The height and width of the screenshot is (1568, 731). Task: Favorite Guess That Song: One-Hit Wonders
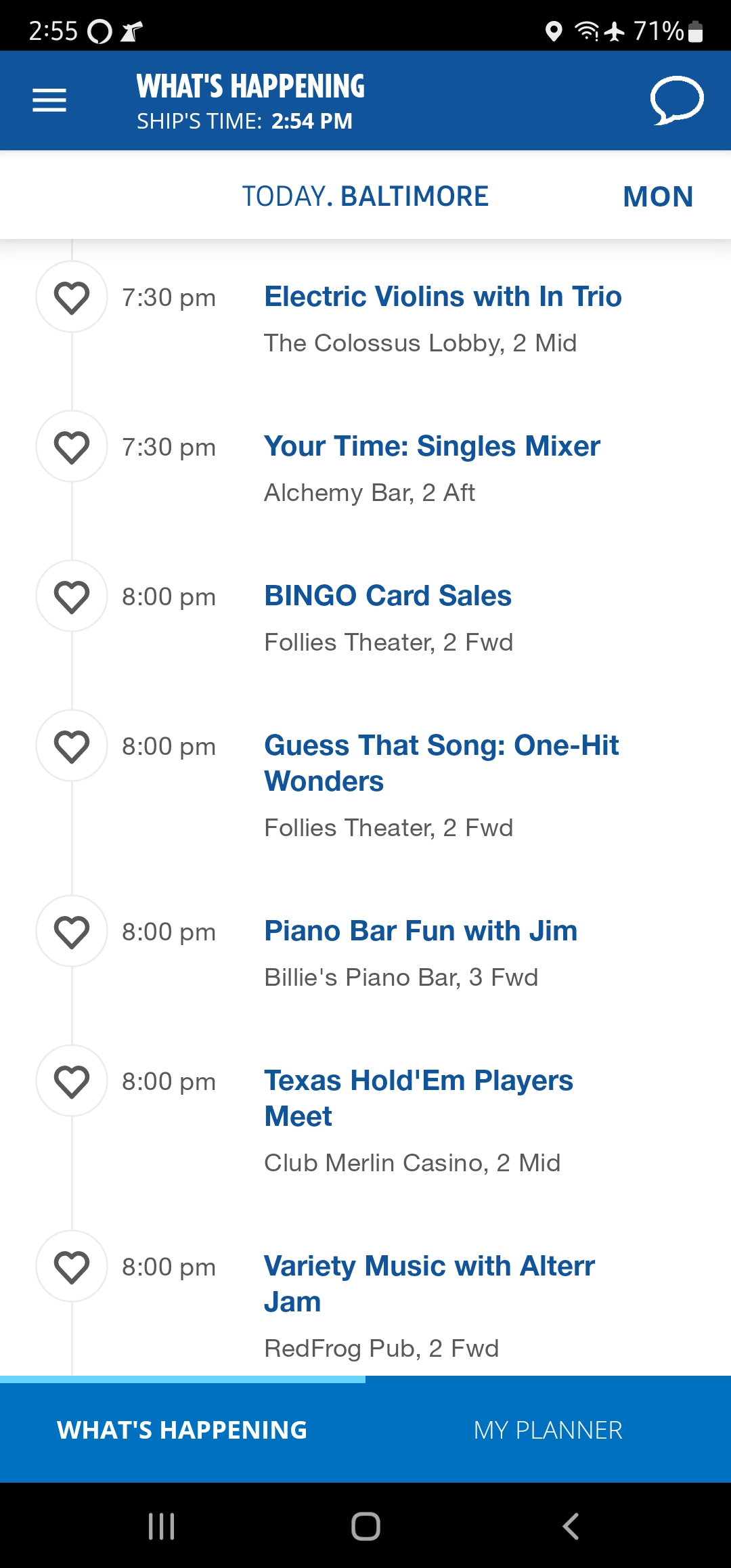[72, 746]
